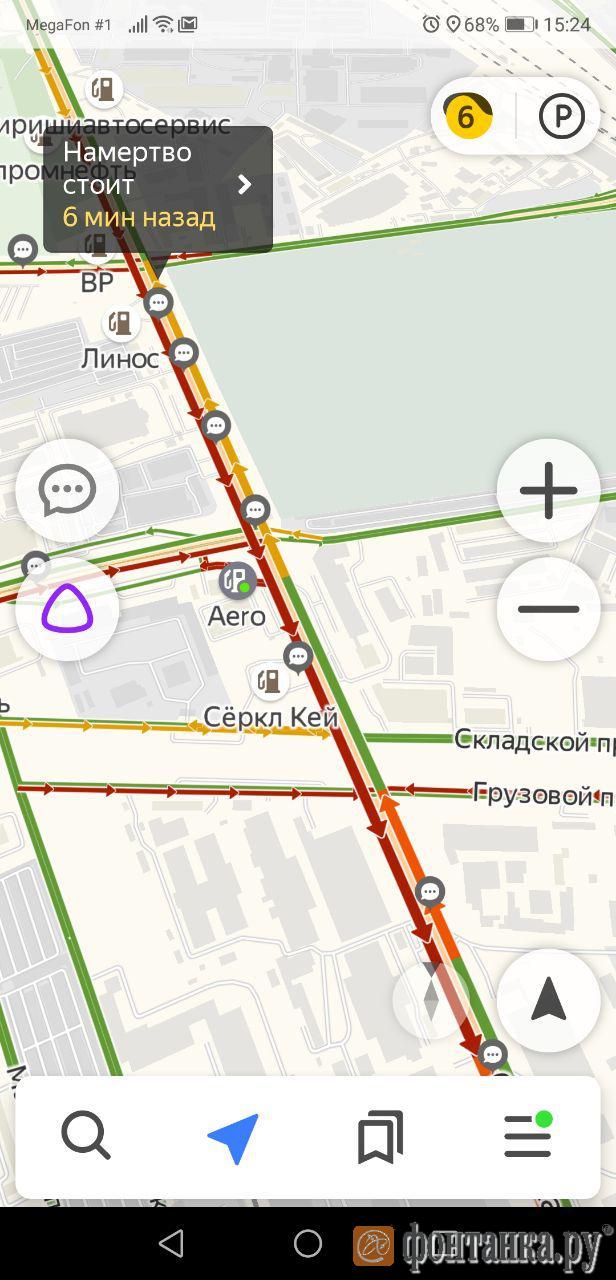Select the BP gas station marker
The image size is (616, 1280).
point(96,244)
